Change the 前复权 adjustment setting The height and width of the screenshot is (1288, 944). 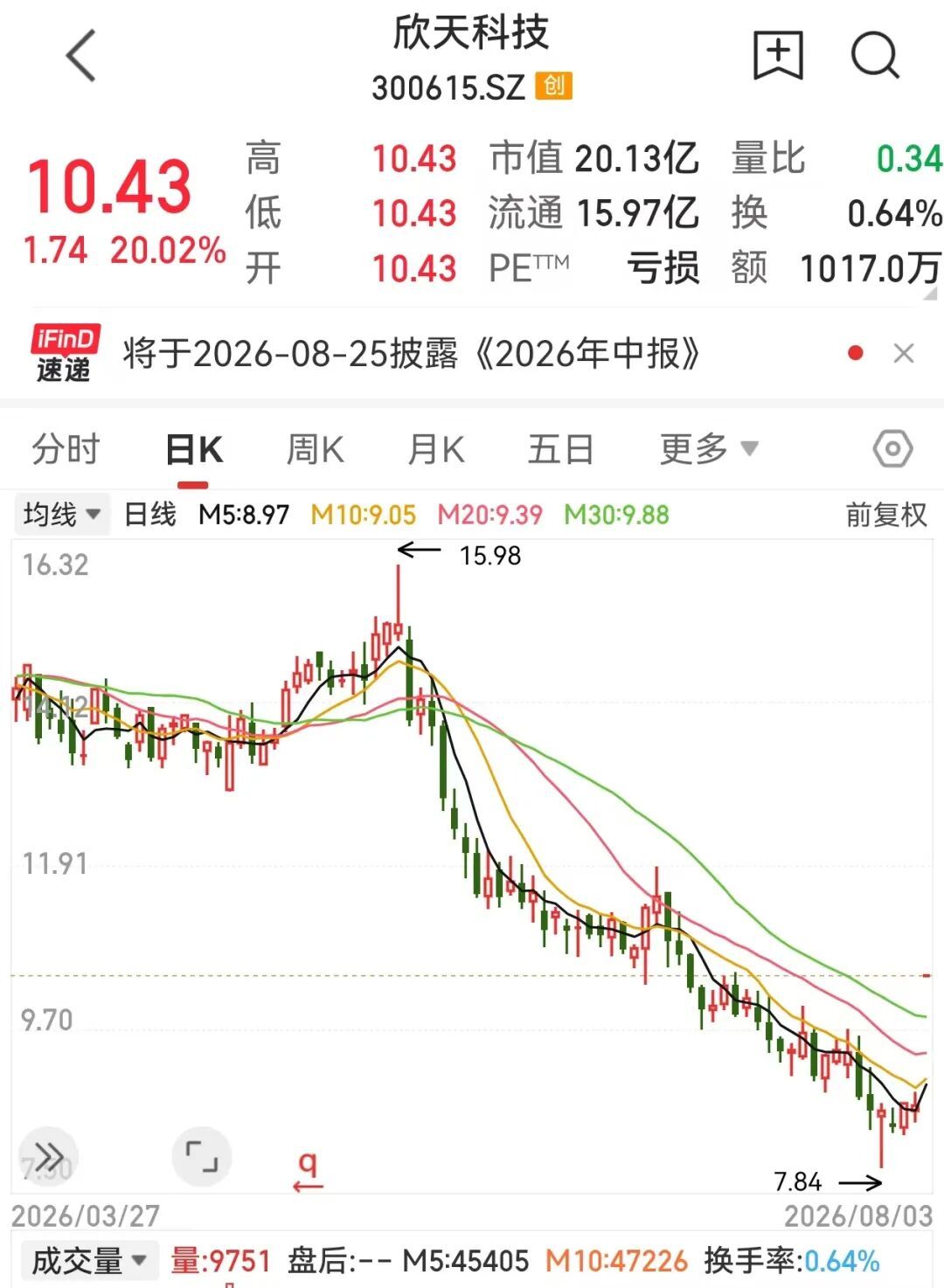886,514
